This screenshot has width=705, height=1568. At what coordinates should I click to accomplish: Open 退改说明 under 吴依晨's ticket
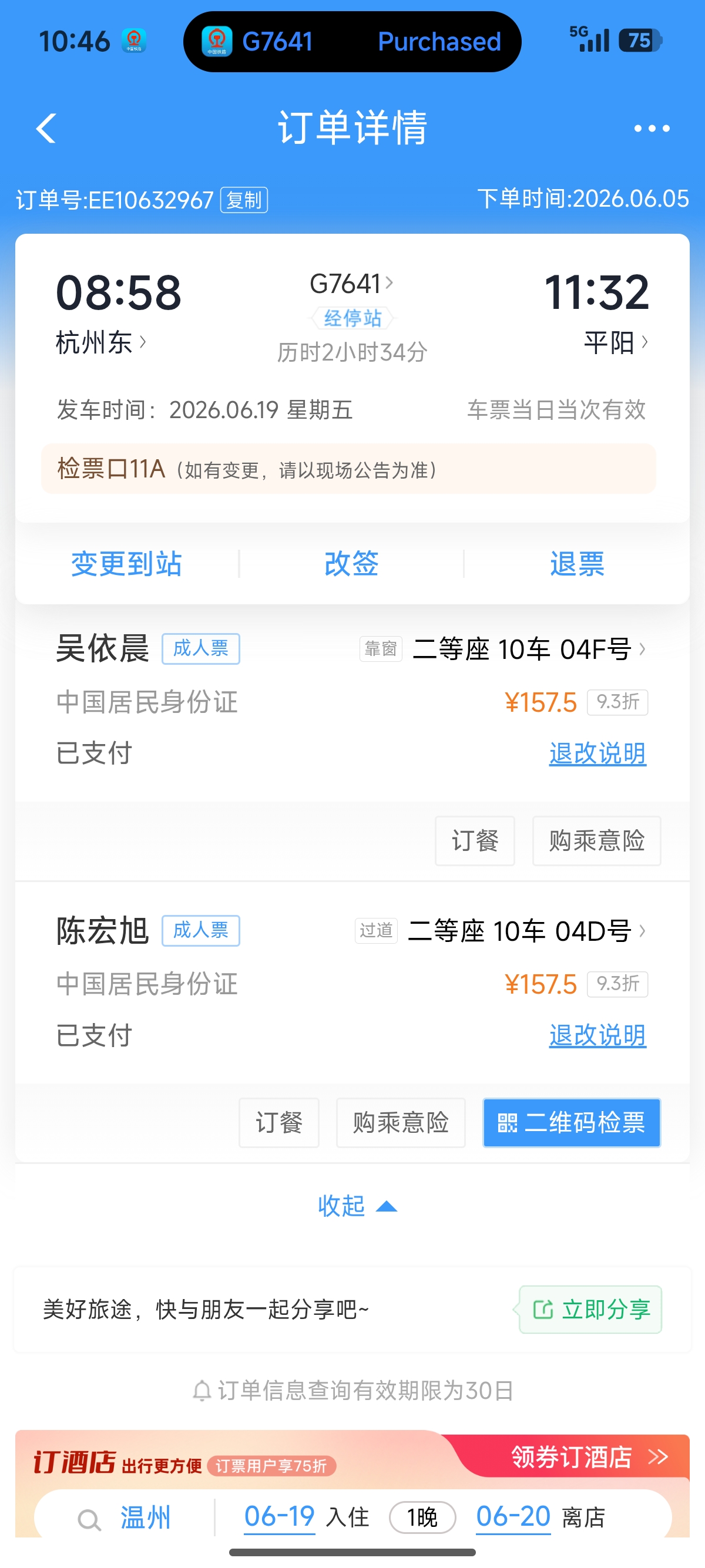tap(597, 753)
